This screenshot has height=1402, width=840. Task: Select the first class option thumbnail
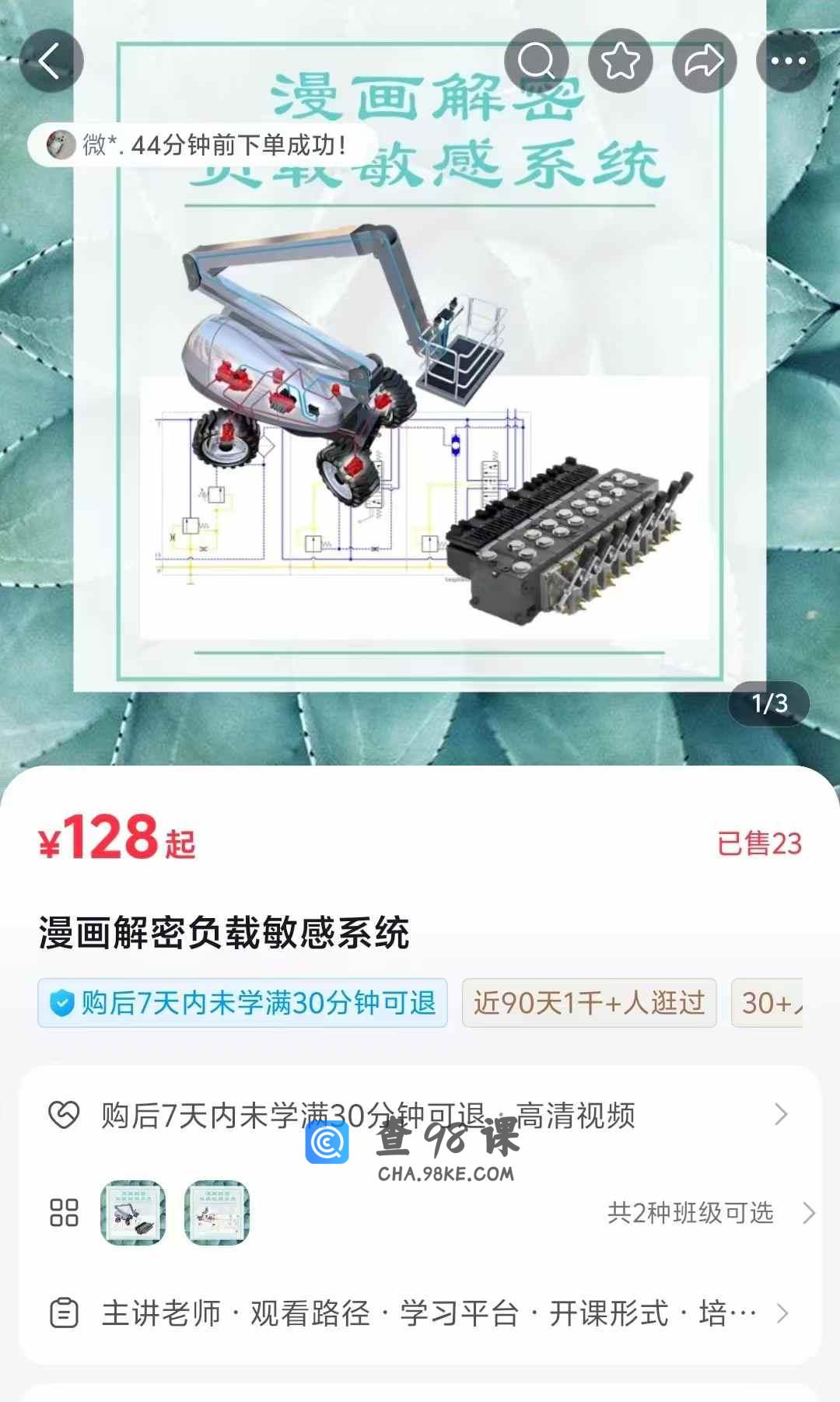pos(133,1213)
